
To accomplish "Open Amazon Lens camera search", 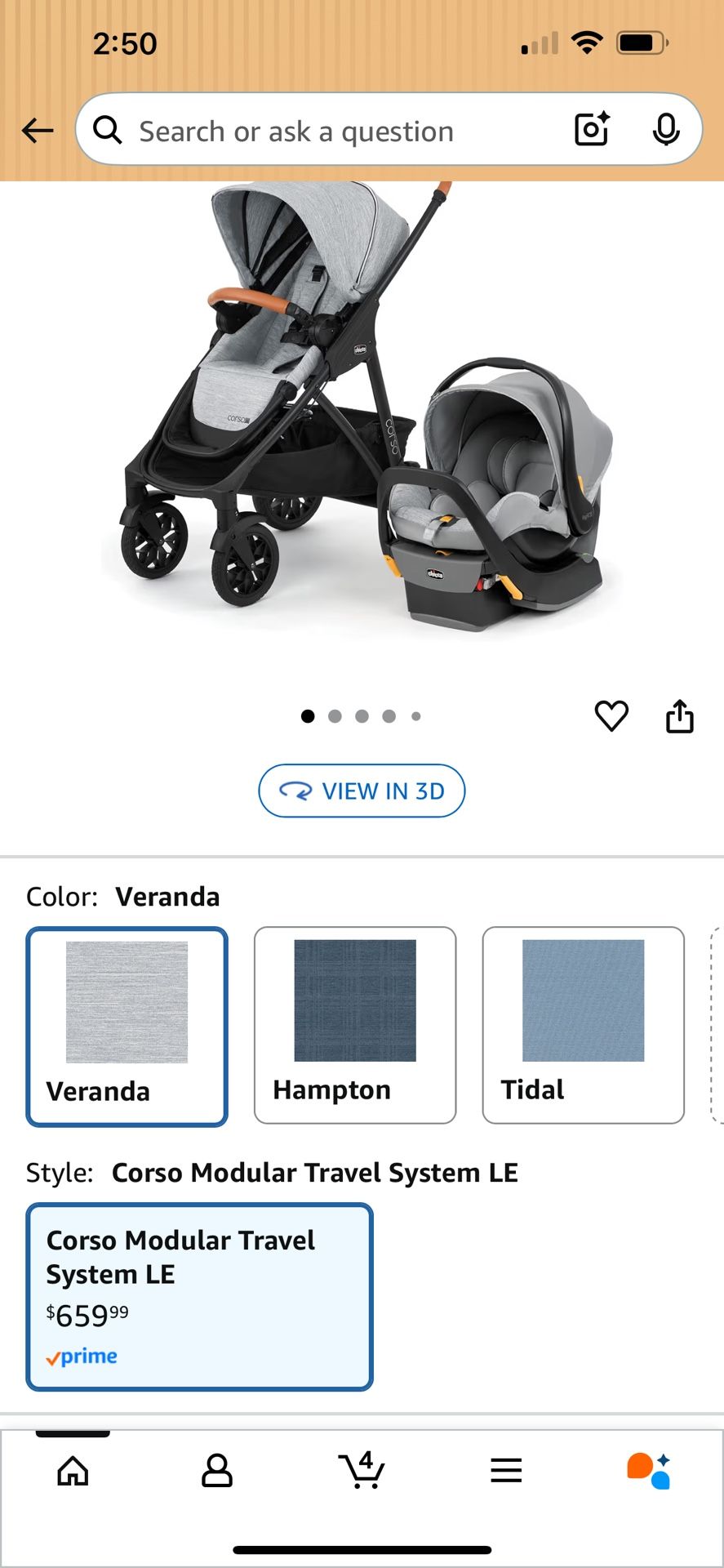I will click(591, 130).
